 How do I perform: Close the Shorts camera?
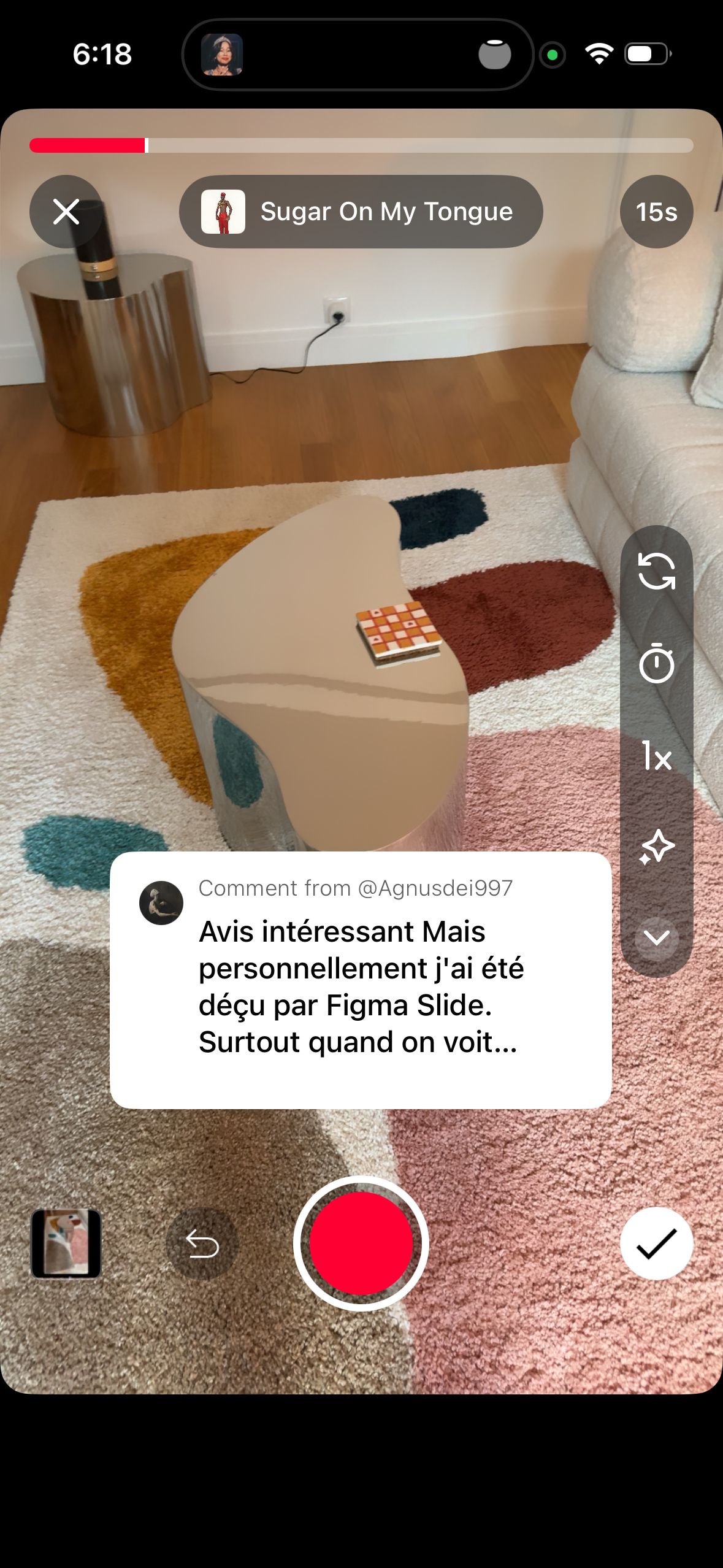tap(66, 212)
